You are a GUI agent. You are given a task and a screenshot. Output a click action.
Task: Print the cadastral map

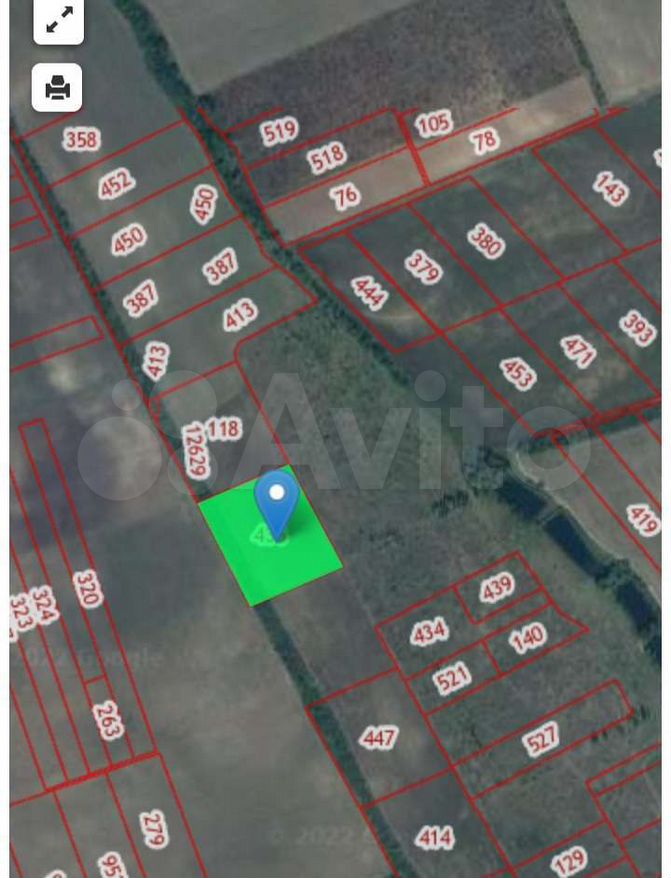(58, 88)
